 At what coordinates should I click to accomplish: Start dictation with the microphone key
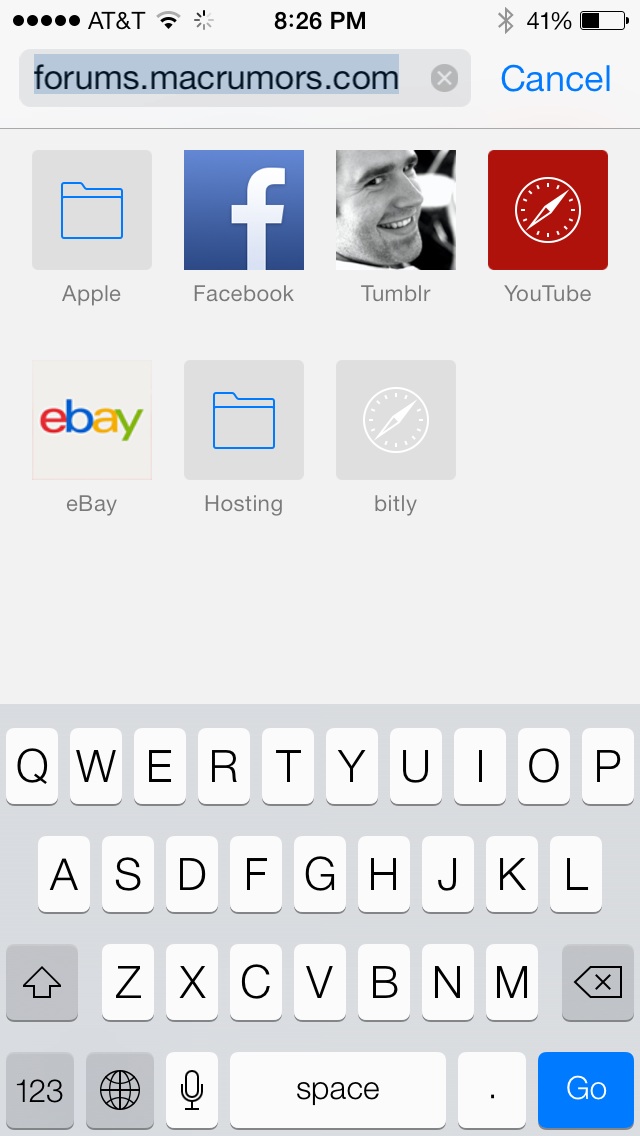coord(191,1089)
